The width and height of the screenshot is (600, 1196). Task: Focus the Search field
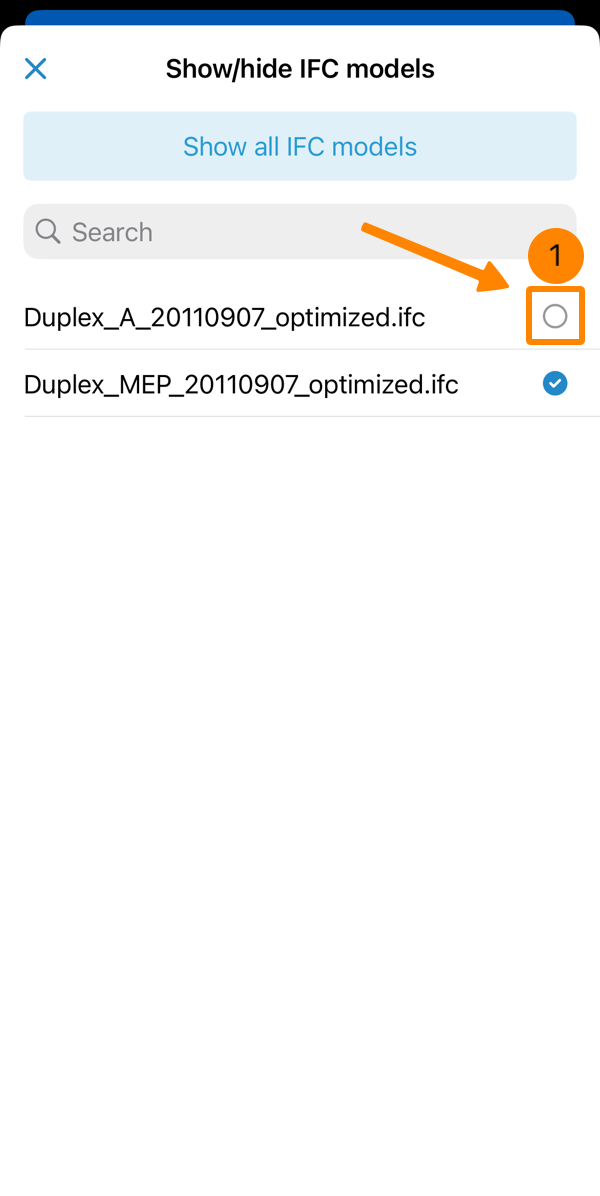pos(300,232)
